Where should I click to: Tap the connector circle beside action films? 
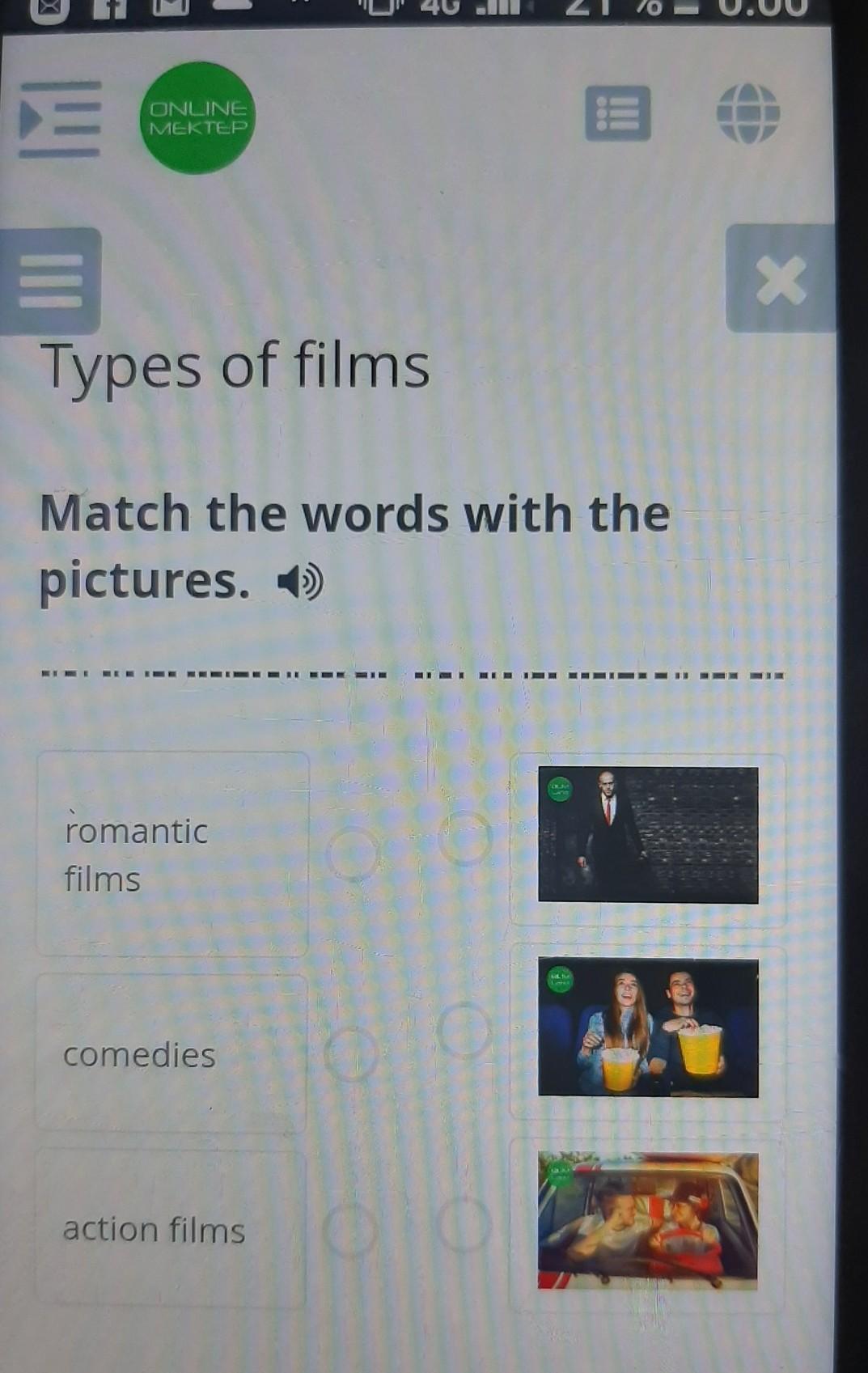coord(350,1230)
